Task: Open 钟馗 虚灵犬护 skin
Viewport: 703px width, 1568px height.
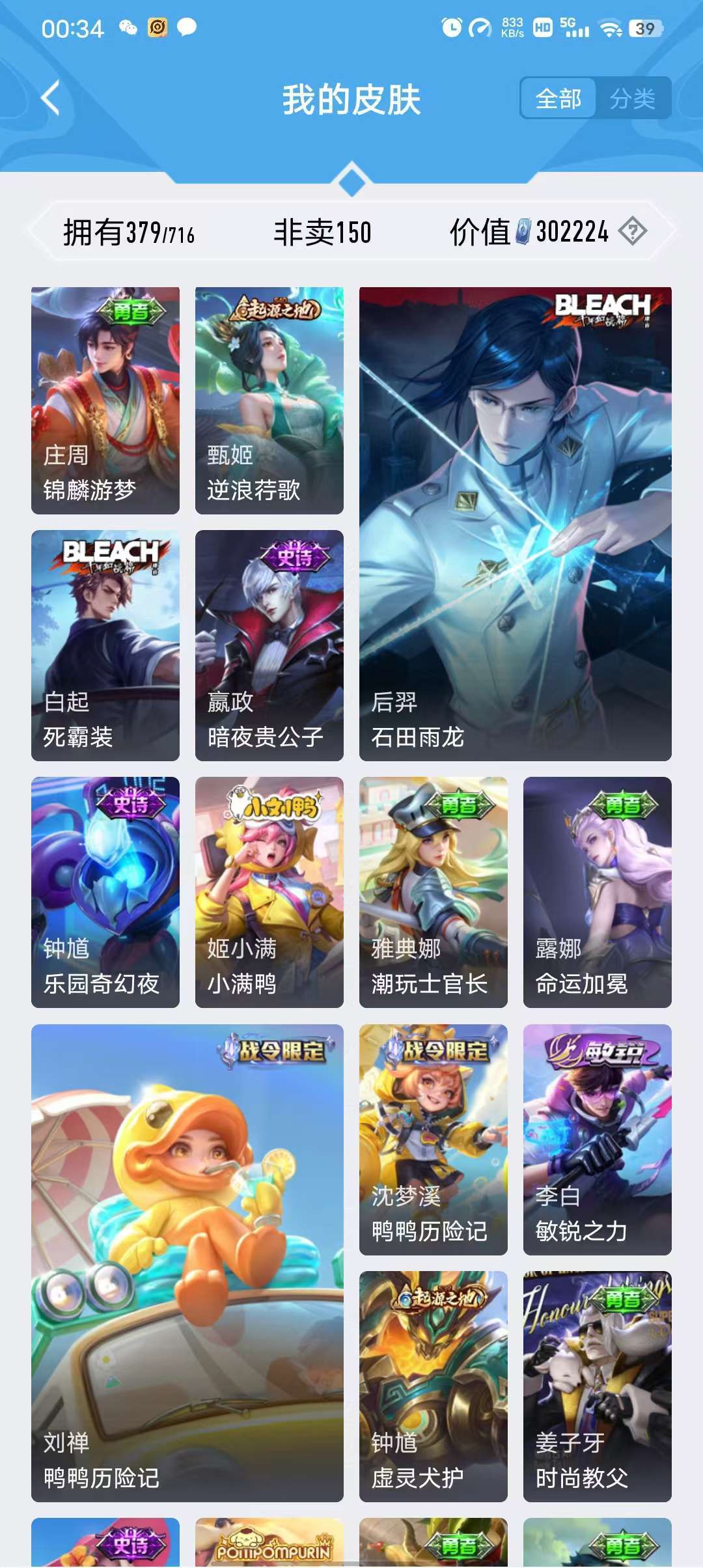Action: pos(434,1386)
